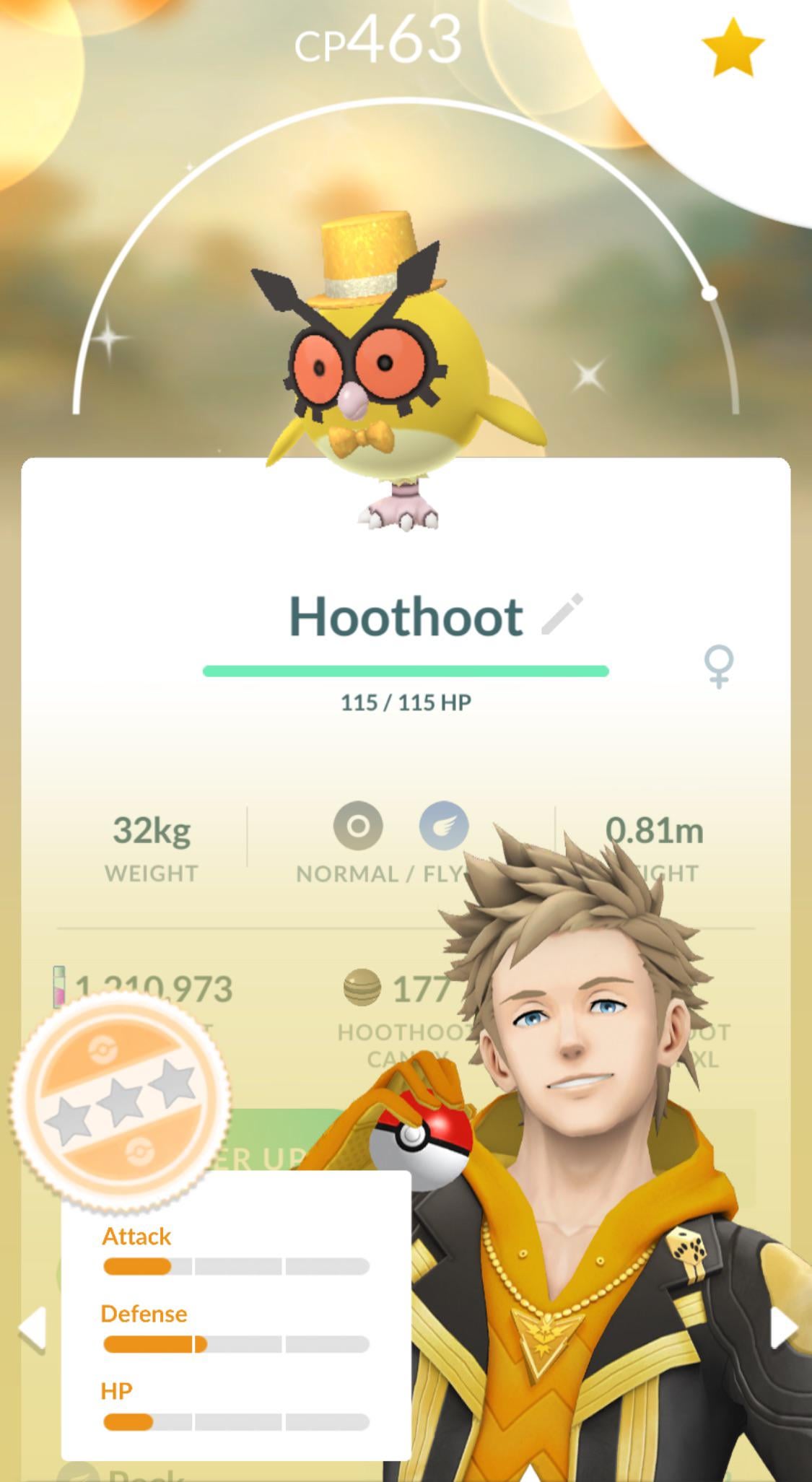The height and width of the screenshot is (1482, 812).
Task: Go to the next Pokémon with right arrow
Action: click(783, 1327)
